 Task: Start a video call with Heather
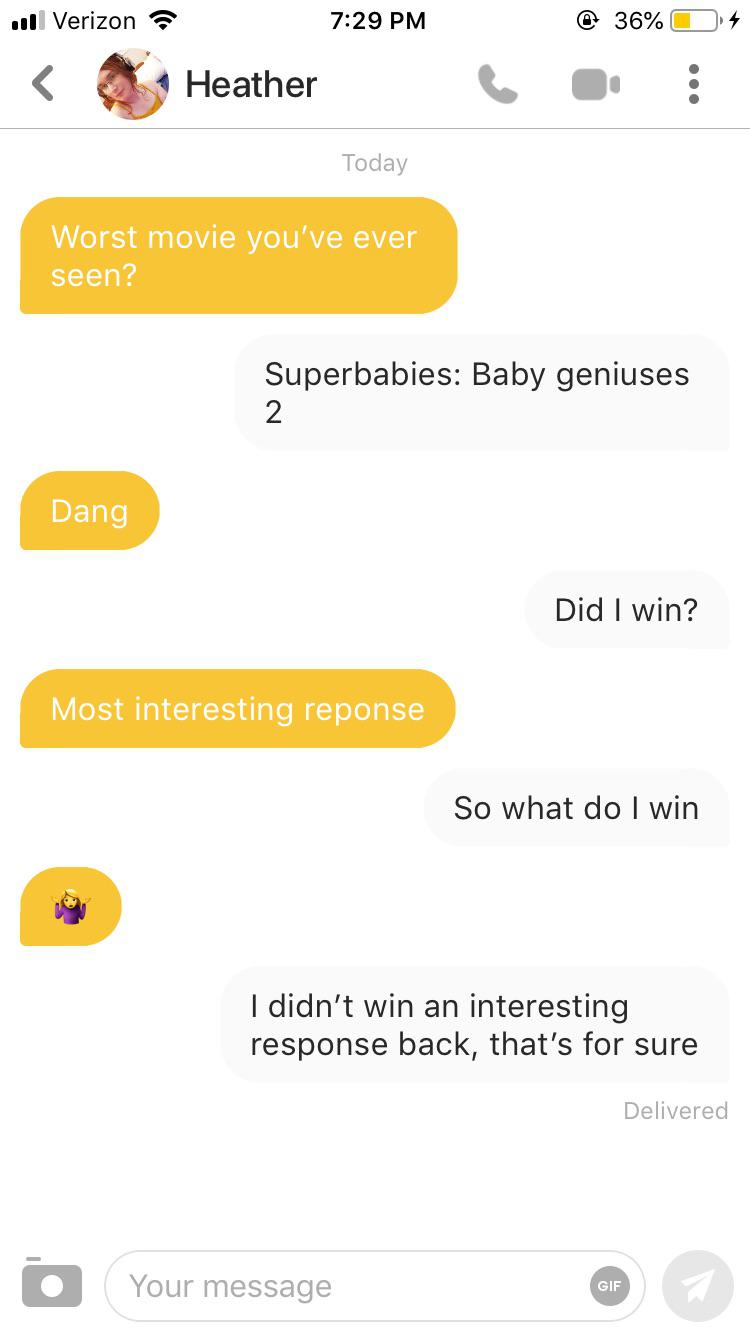pos(596,84)
